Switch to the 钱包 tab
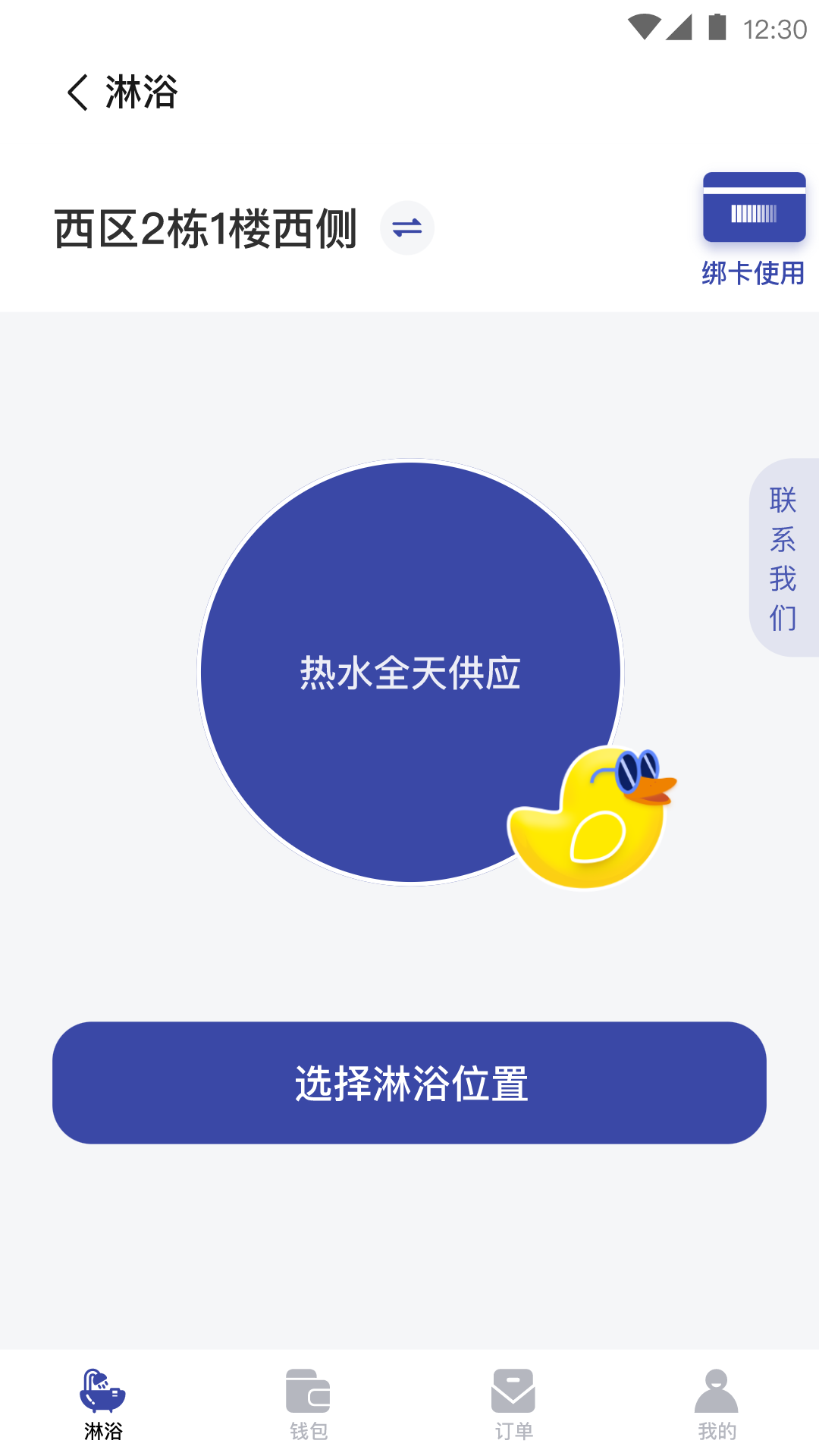 pyautogui.click(x=308, y=1404)
